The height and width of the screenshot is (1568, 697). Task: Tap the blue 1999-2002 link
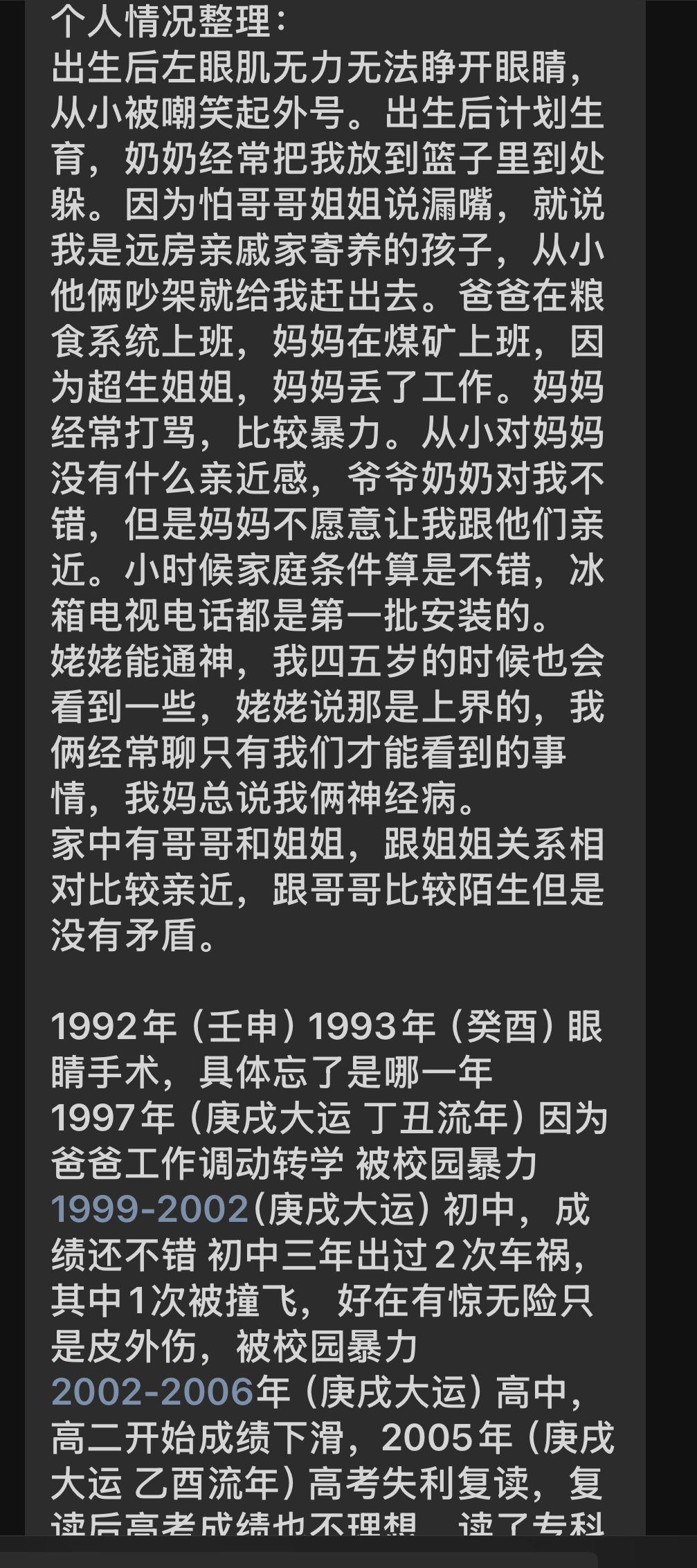(x=150, y=1209)
